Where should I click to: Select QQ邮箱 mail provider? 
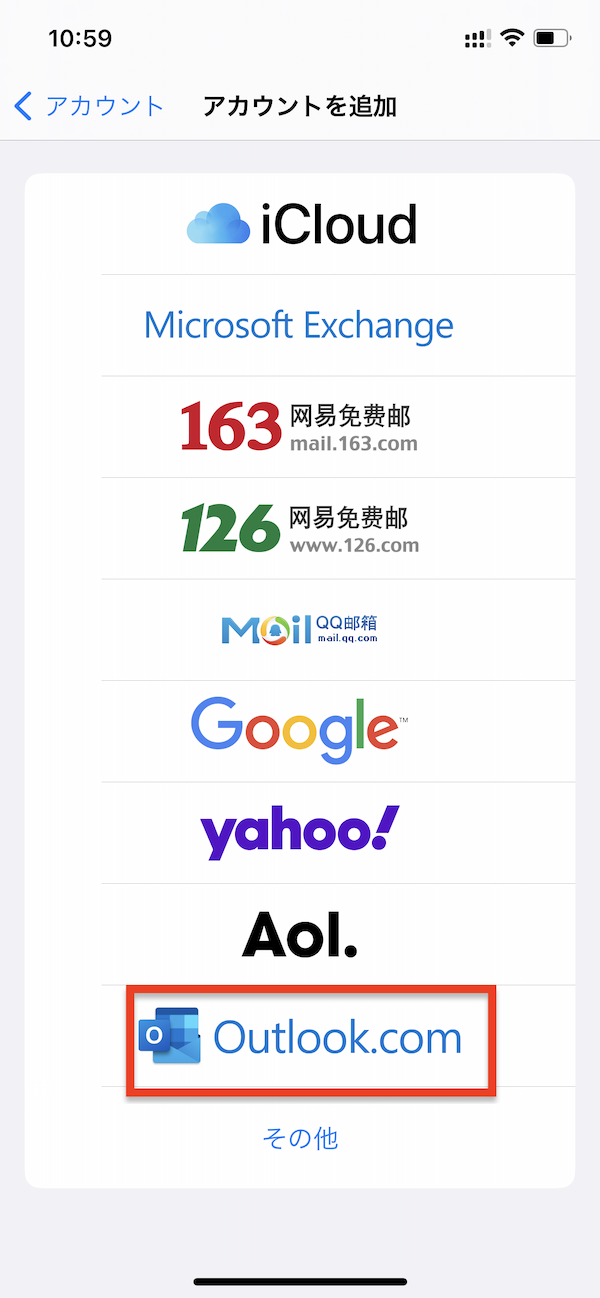300,630
